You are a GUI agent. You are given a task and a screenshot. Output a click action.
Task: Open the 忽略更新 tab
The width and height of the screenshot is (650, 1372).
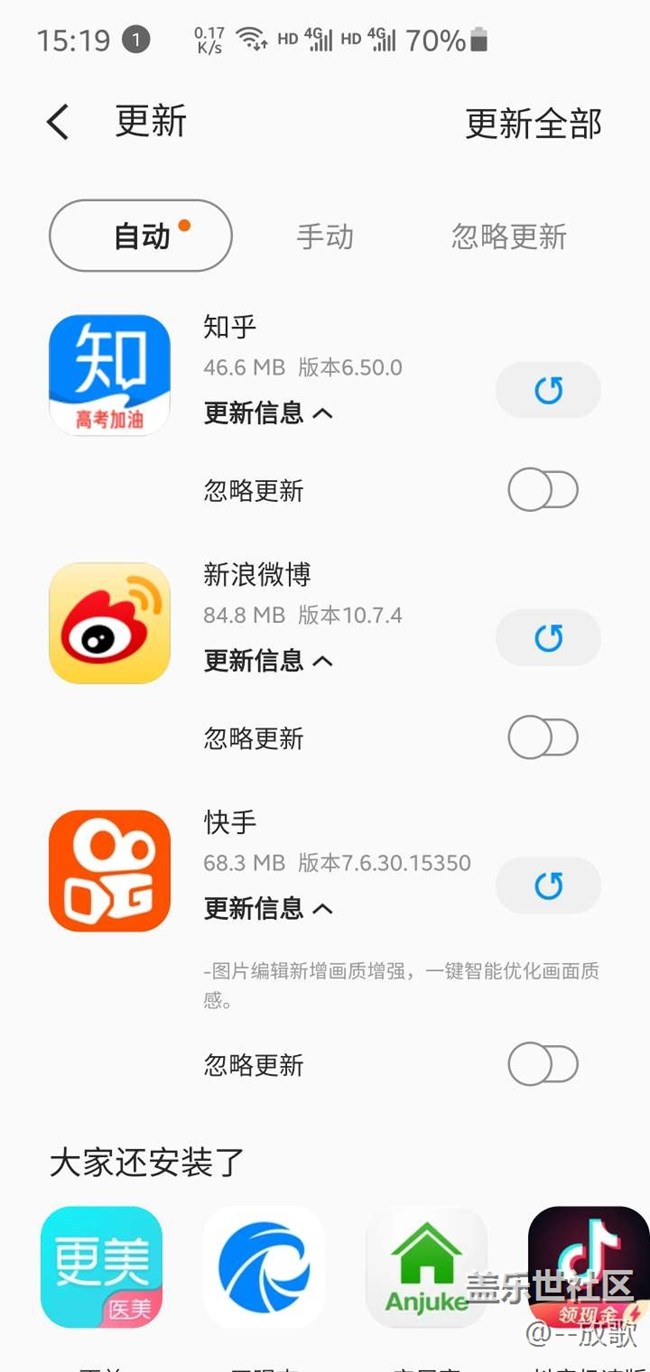click(x=509, y=237)
